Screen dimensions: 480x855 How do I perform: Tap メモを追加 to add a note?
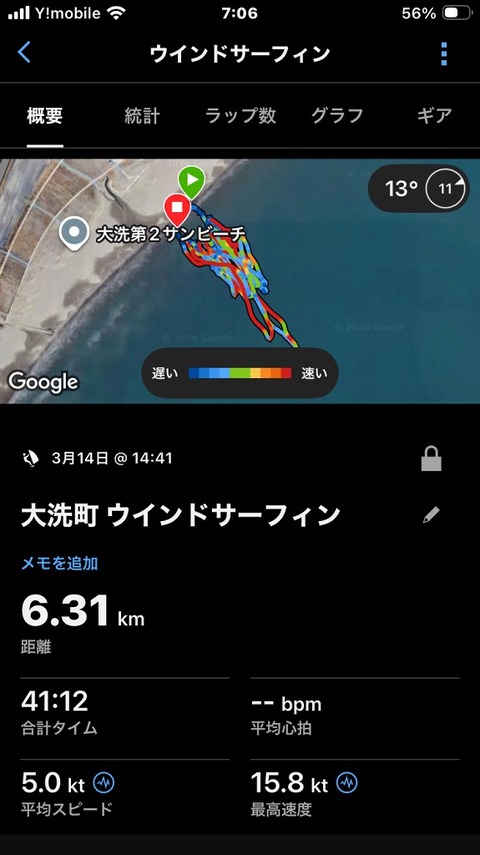coord(59,563)
